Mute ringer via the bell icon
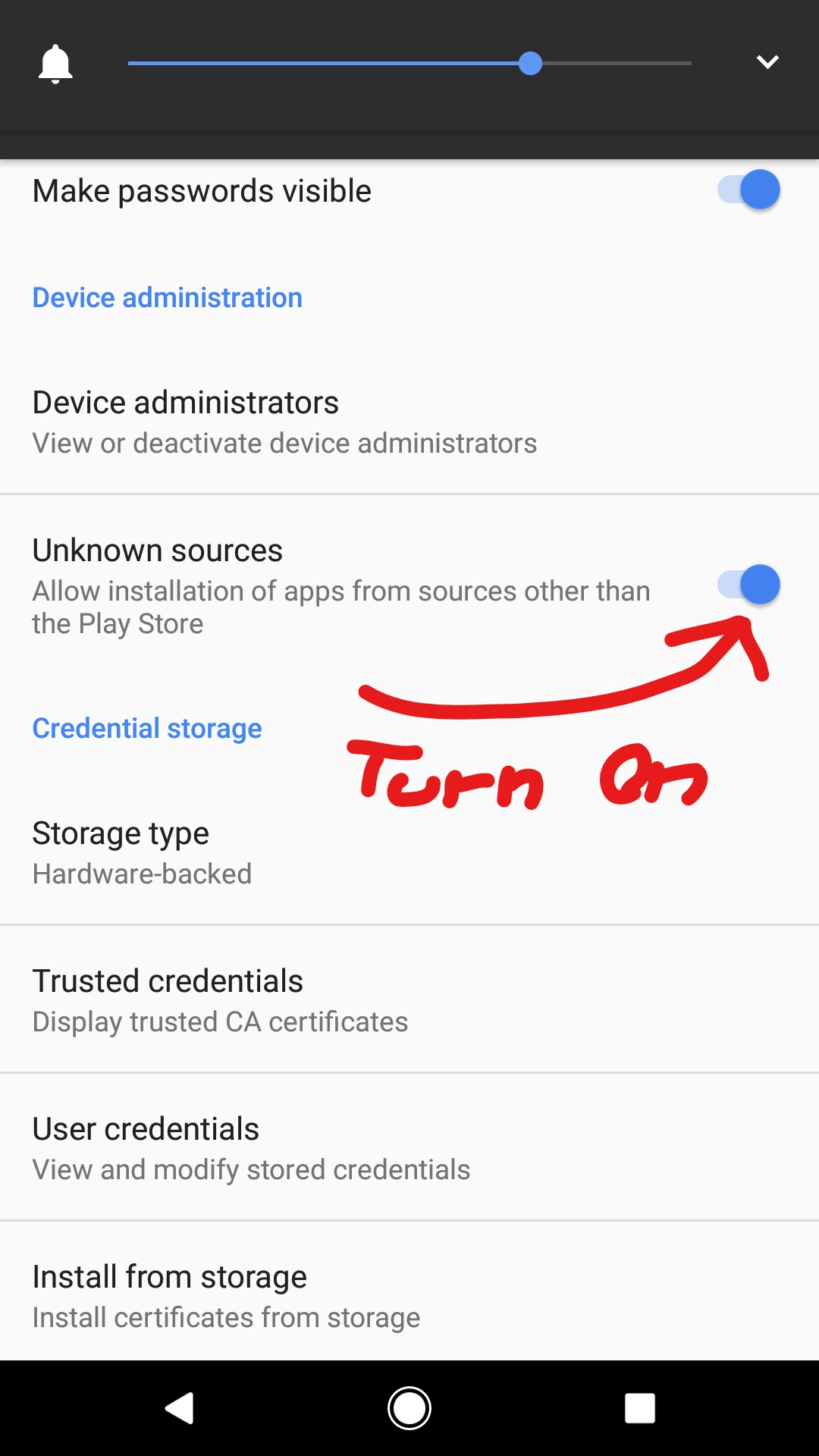 click(55, 64)
